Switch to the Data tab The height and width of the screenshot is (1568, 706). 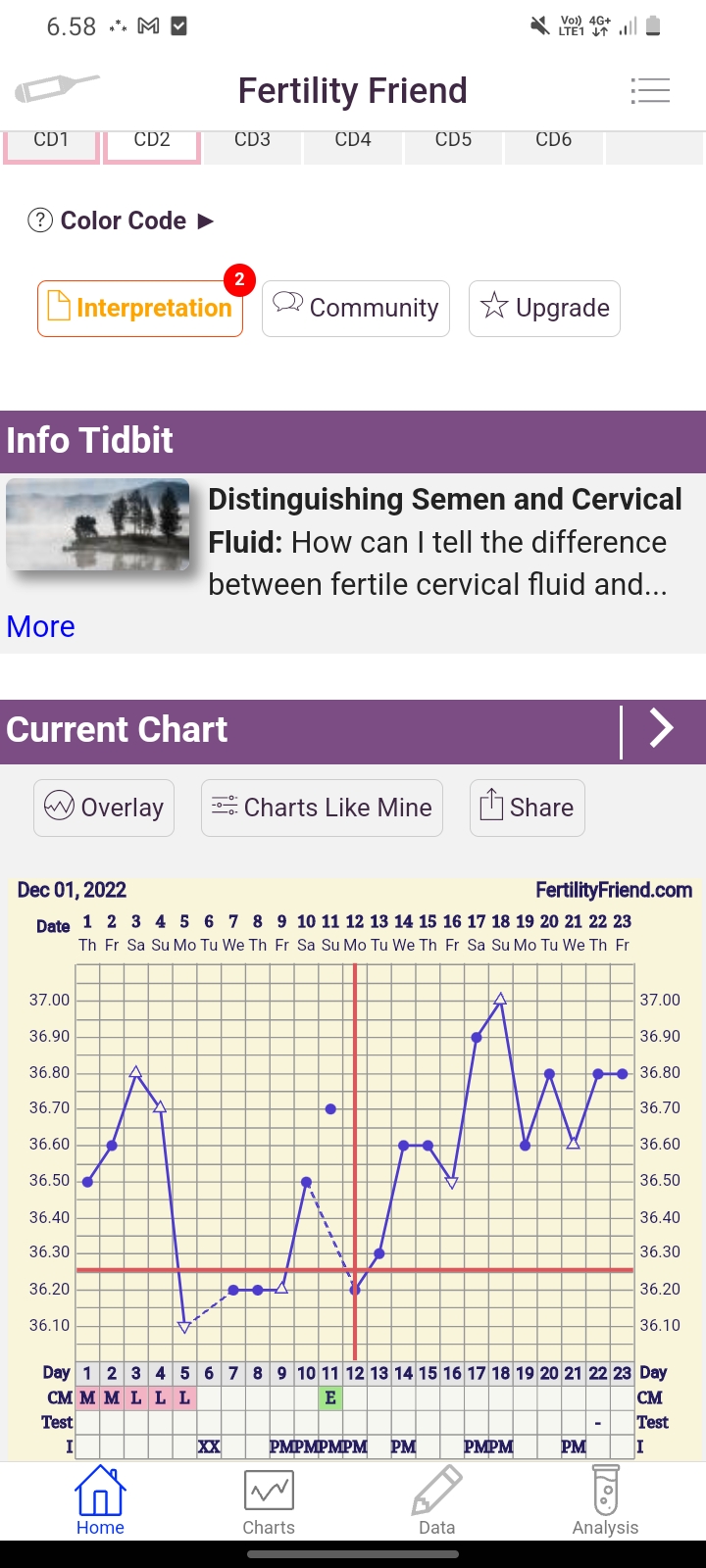pos(436,1501)
